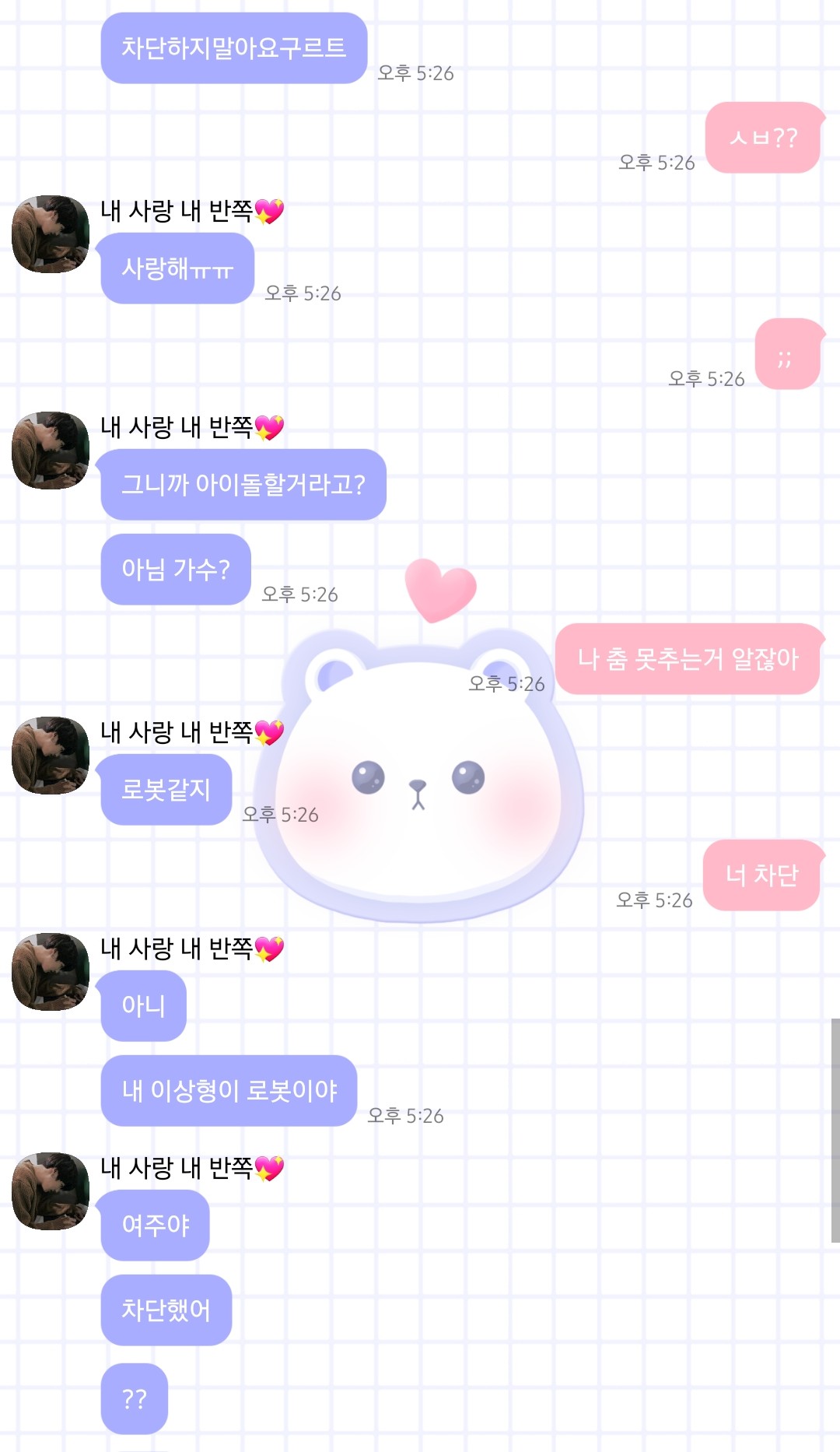Screen dimensions: 840x1452
Task: View profile picture beside "로봇같지" message
Action: (x=51, y=756)
